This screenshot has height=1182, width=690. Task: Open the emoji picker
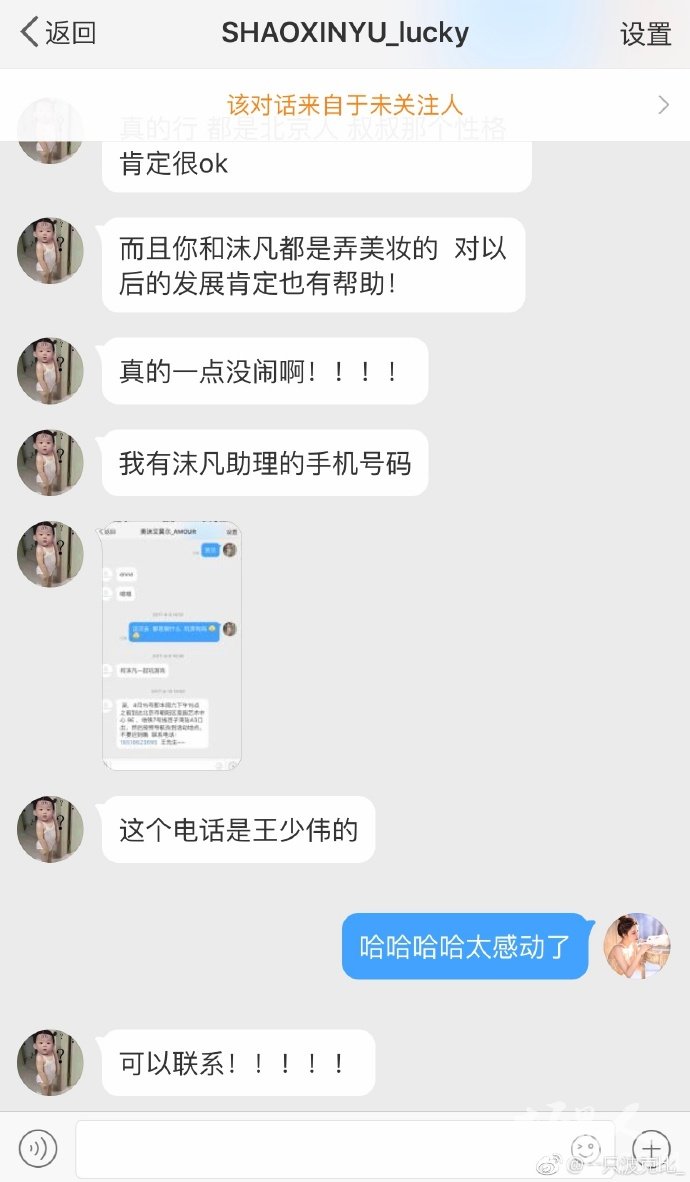(586, 1148)
